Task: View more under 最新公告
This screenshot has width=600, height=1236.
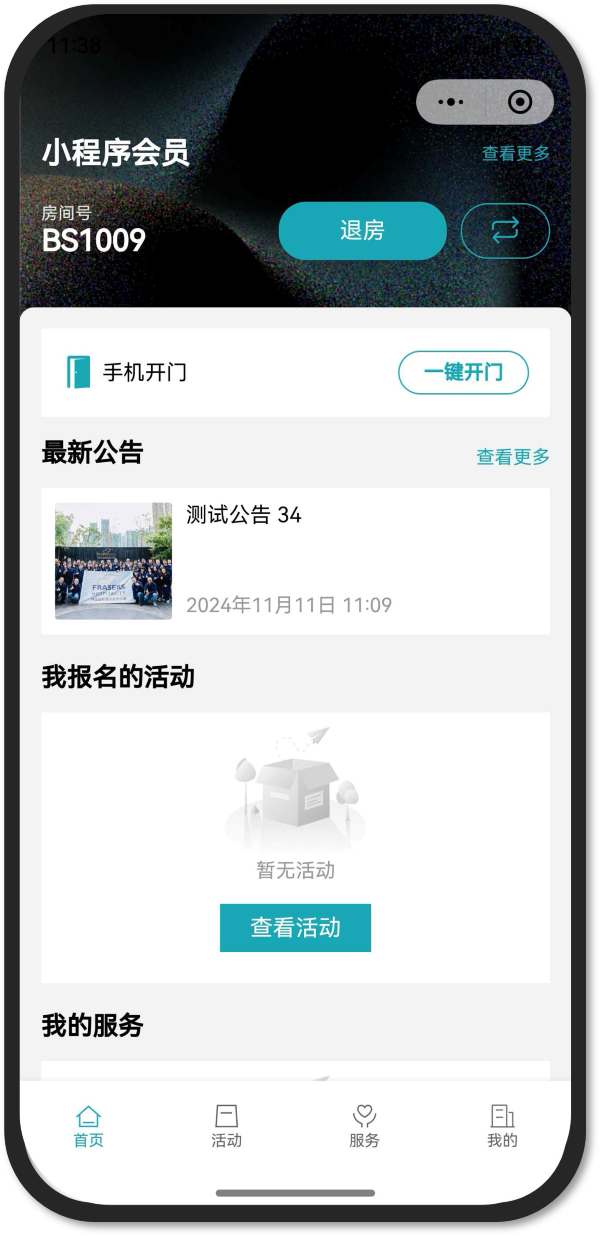Action: pyautogui.click(x=512, y=457)
